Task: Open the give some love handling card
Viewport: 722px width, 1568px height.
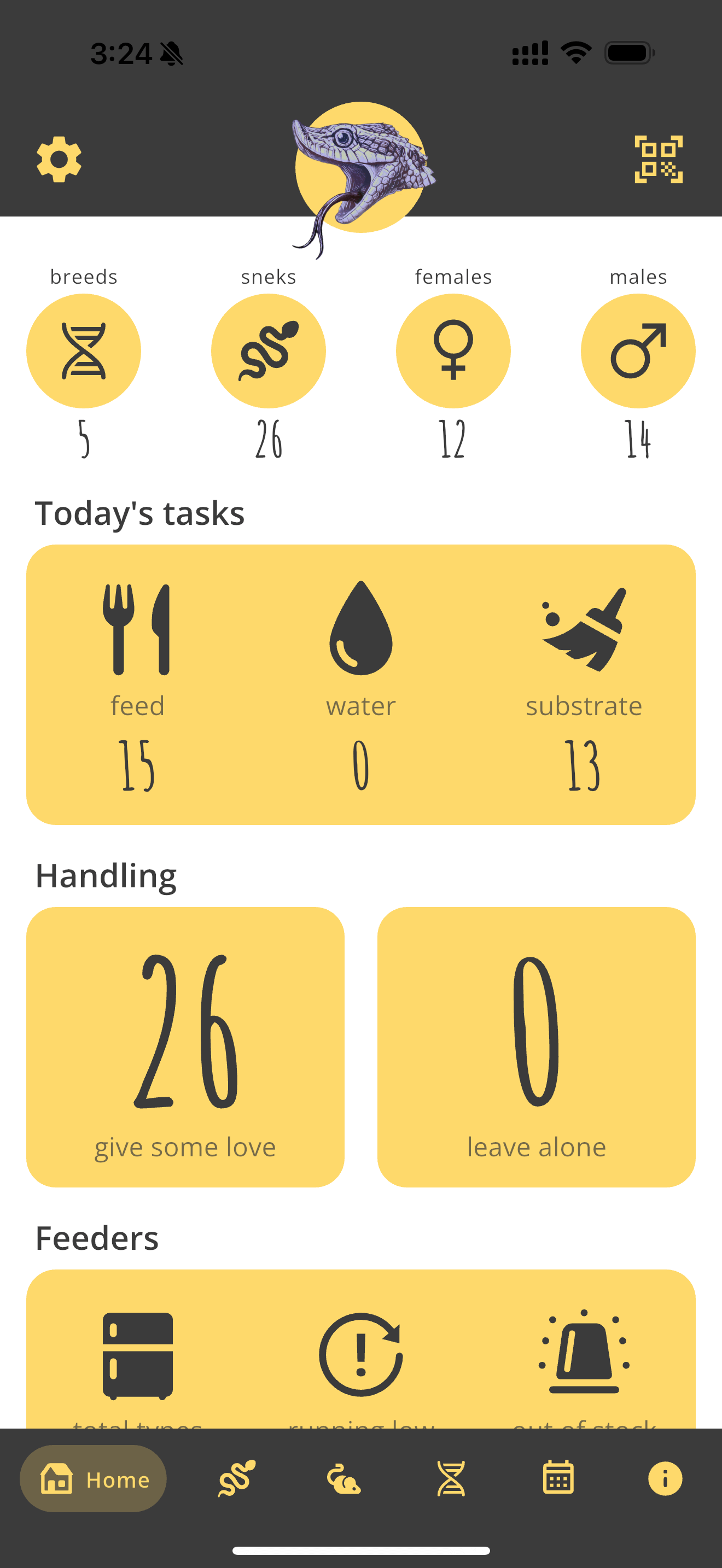Action: tap(185, 1046)
